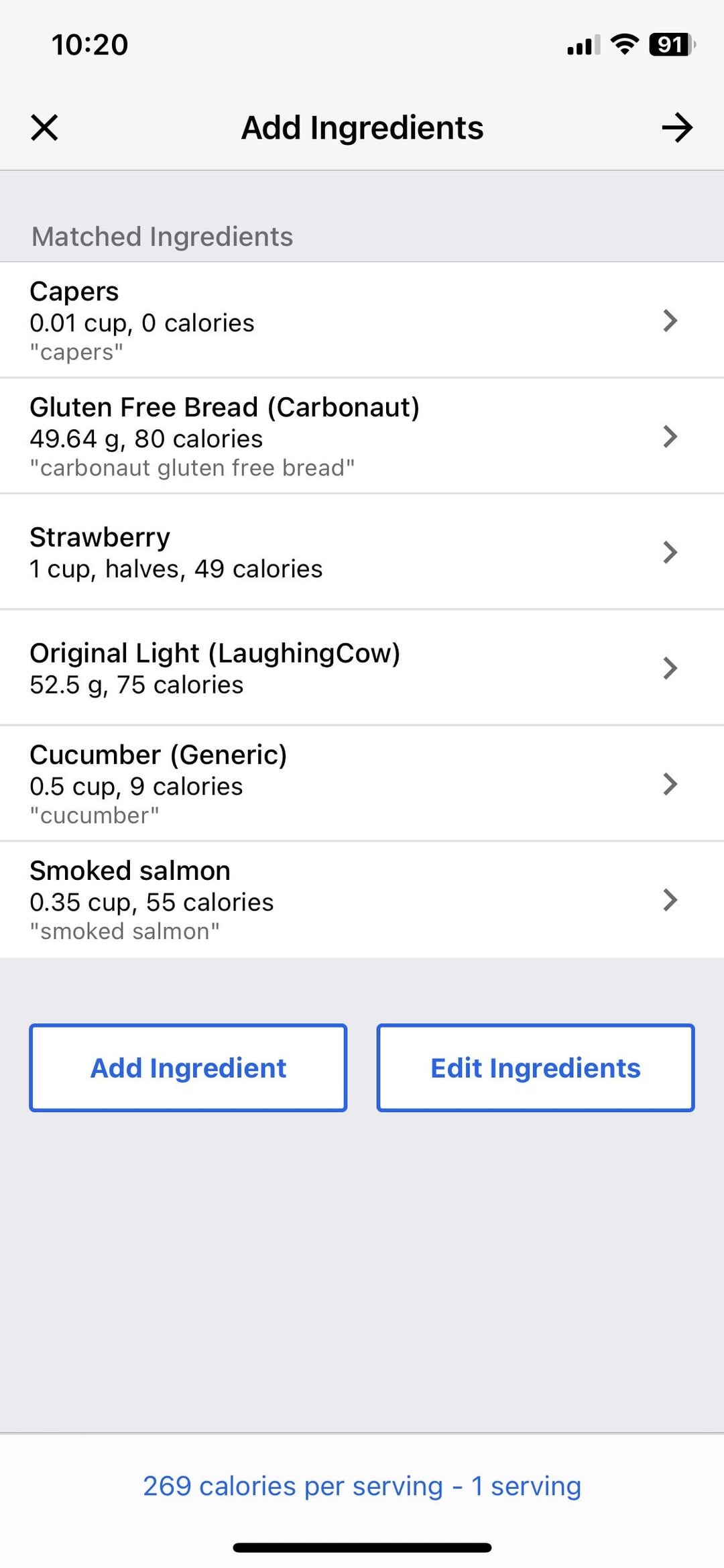Open Original Light (LaughingCow) entry
This screenshot has width=724, height=1568.
point(362,668)
